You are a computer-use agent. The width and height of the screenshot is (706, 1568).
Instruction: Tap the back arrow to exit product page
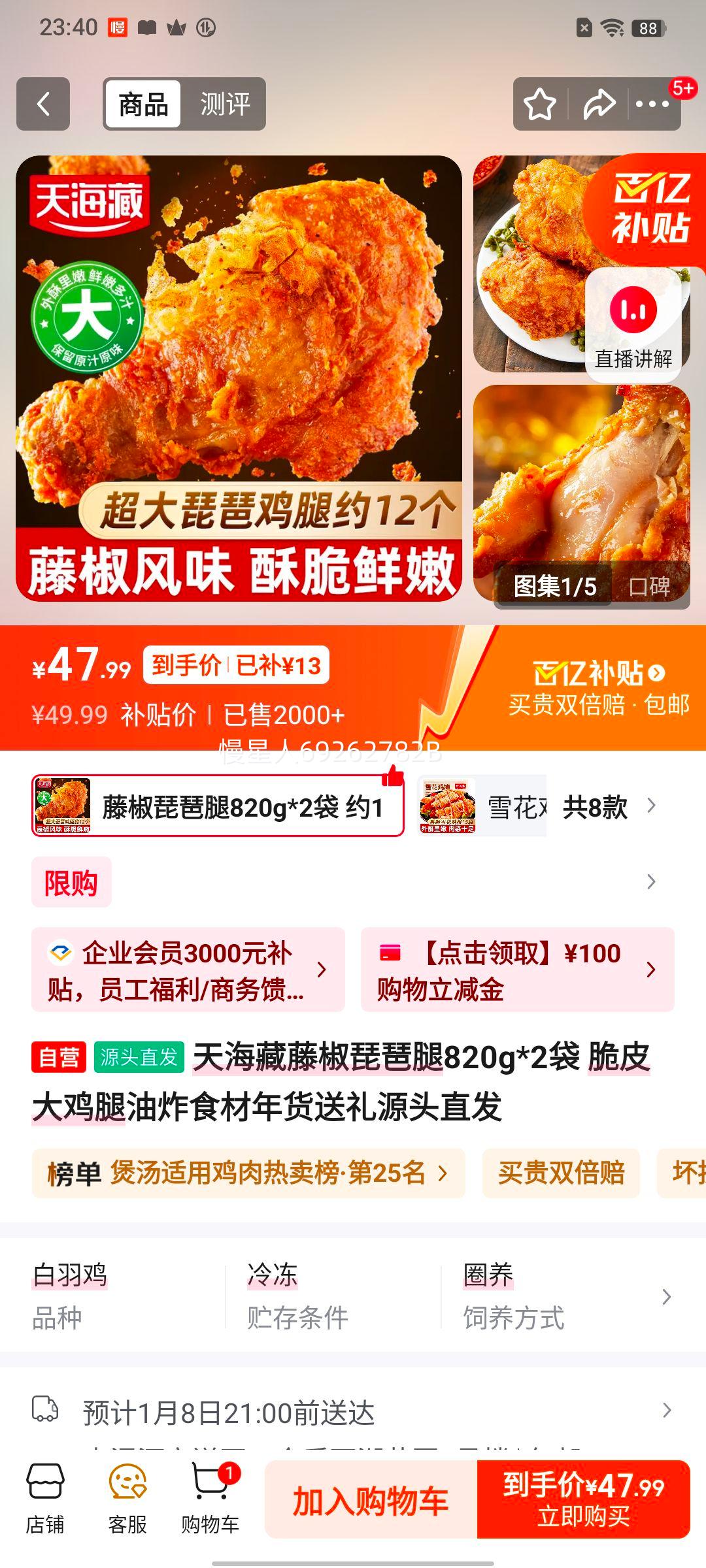[x=43, y=103]
